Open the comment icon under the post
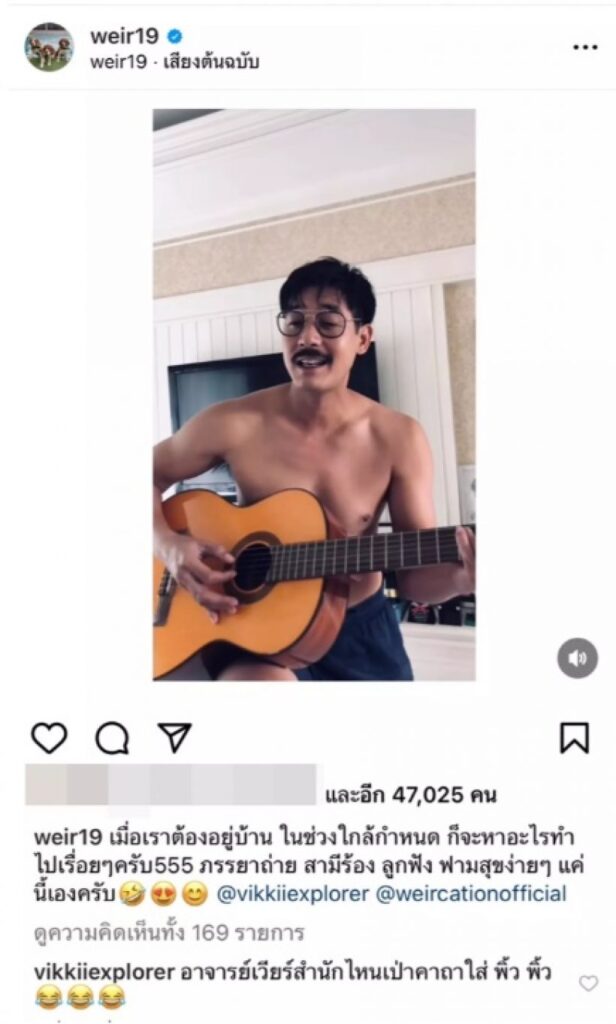Image resolution: width=616 pixels, height=1024 pixels. click(112, 738)
